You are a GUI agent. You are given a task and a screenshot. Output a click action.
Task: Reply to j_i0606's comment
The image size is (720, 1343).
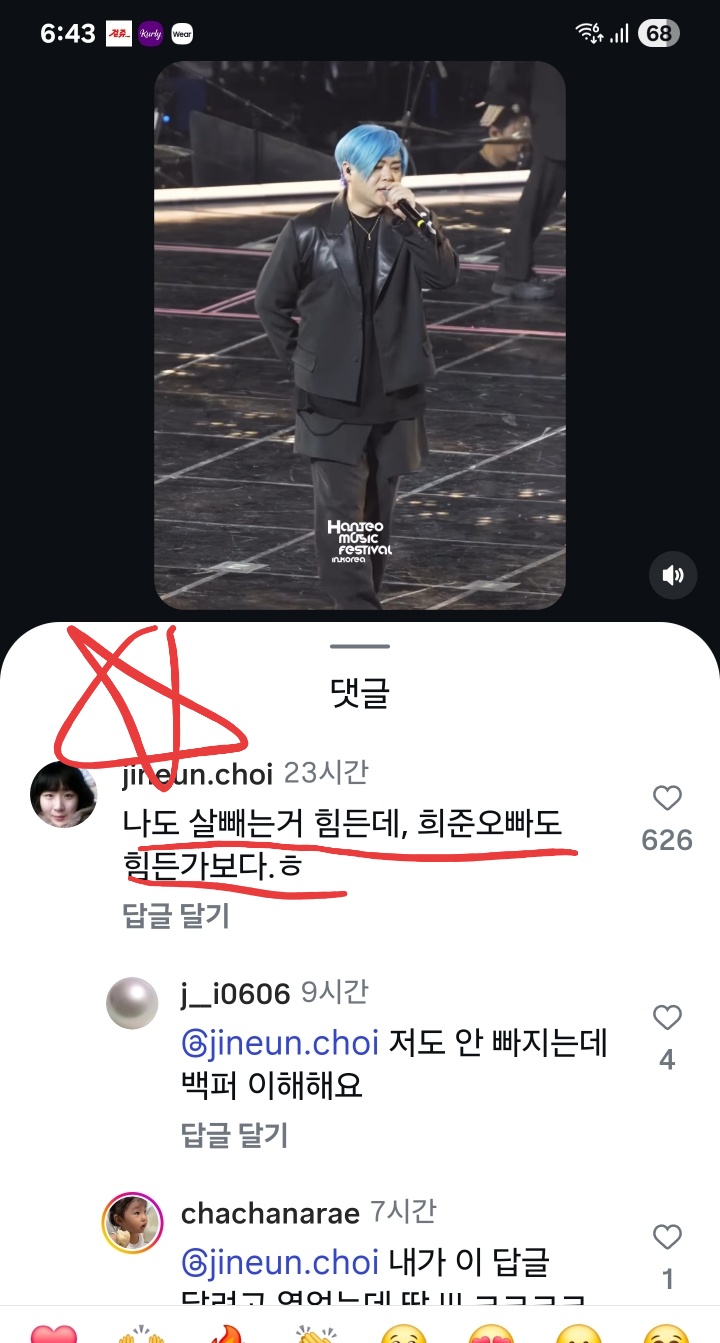coord(234,1134)
